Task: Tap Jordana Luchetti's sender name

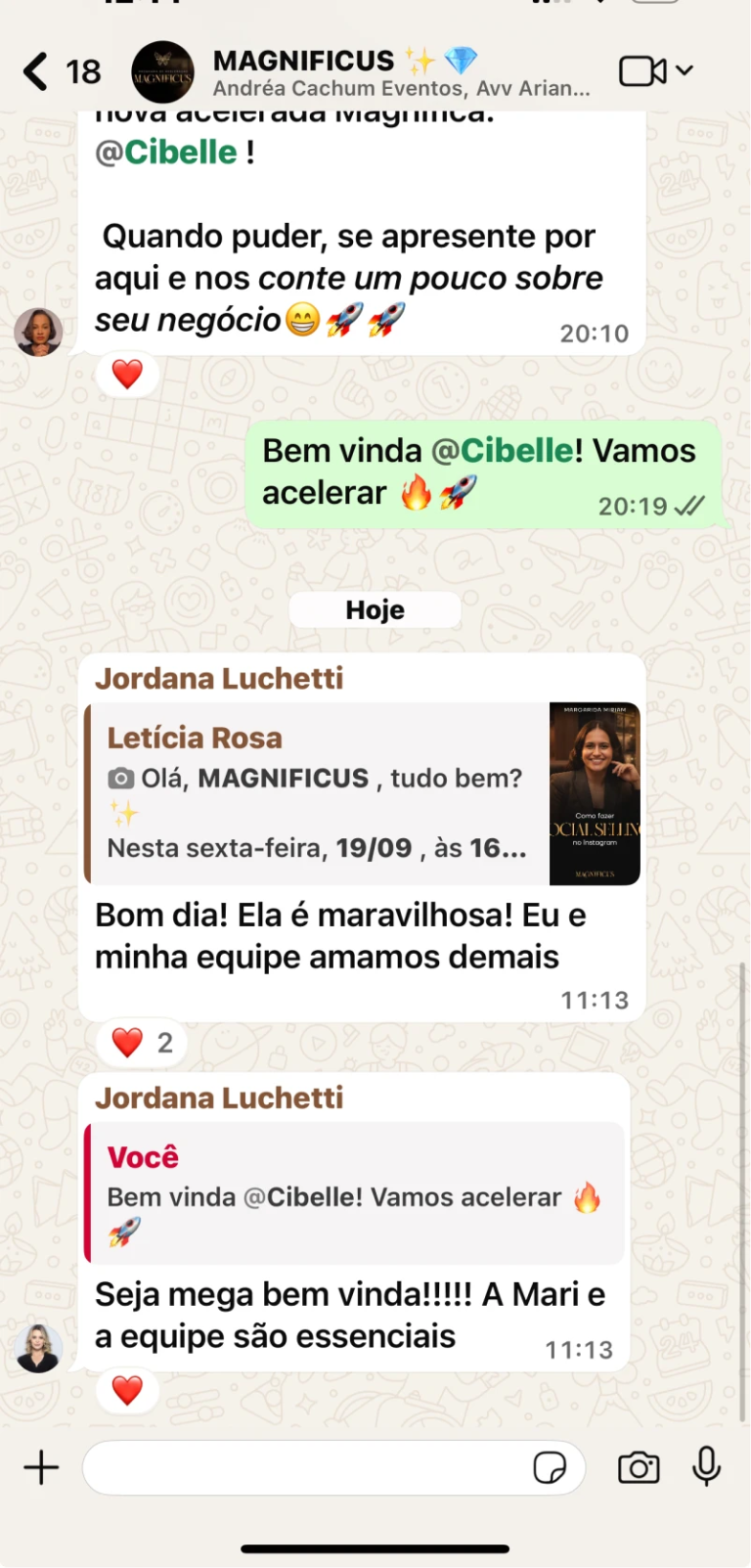Action: [x=218, y=678]
